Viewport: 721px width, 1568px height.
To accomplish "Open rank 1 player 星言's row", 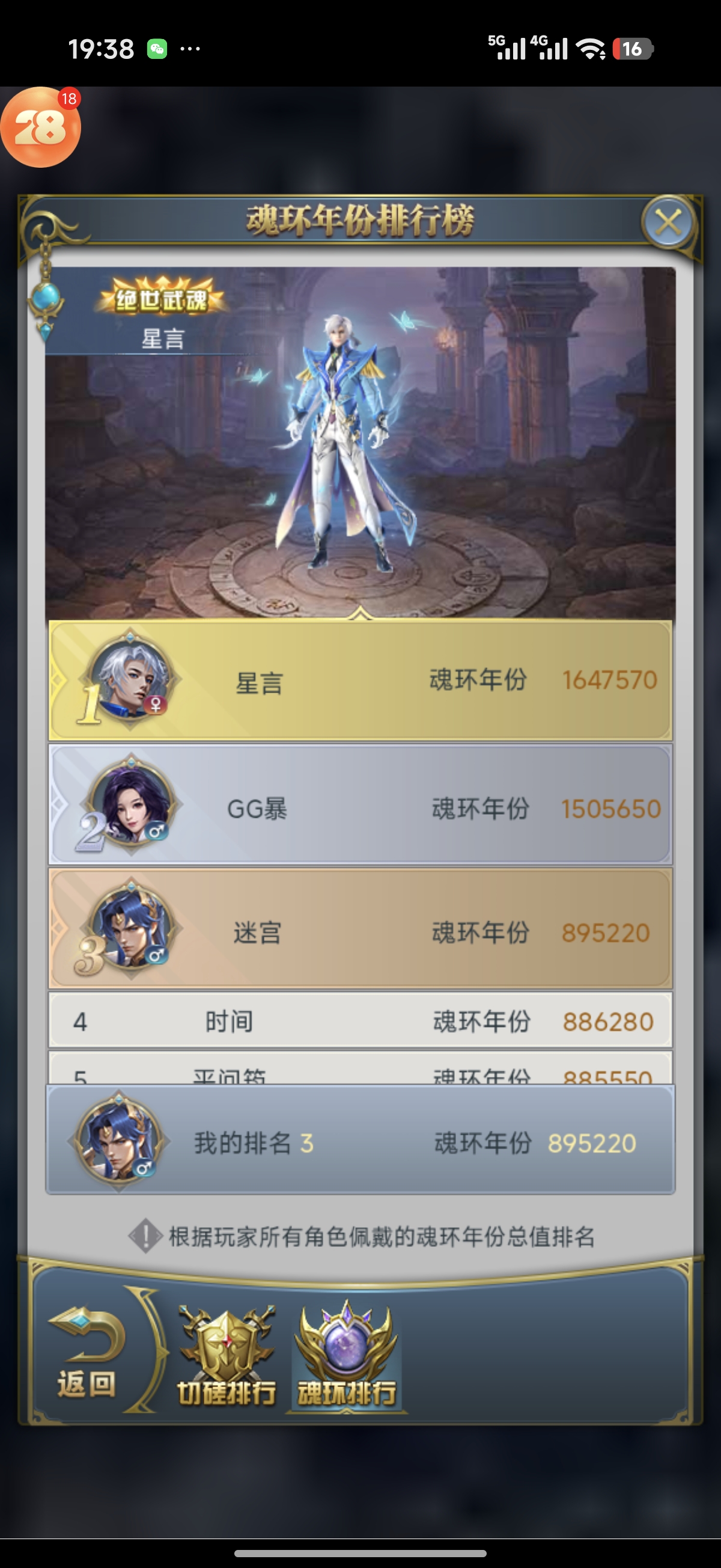I will pos(360,681).
